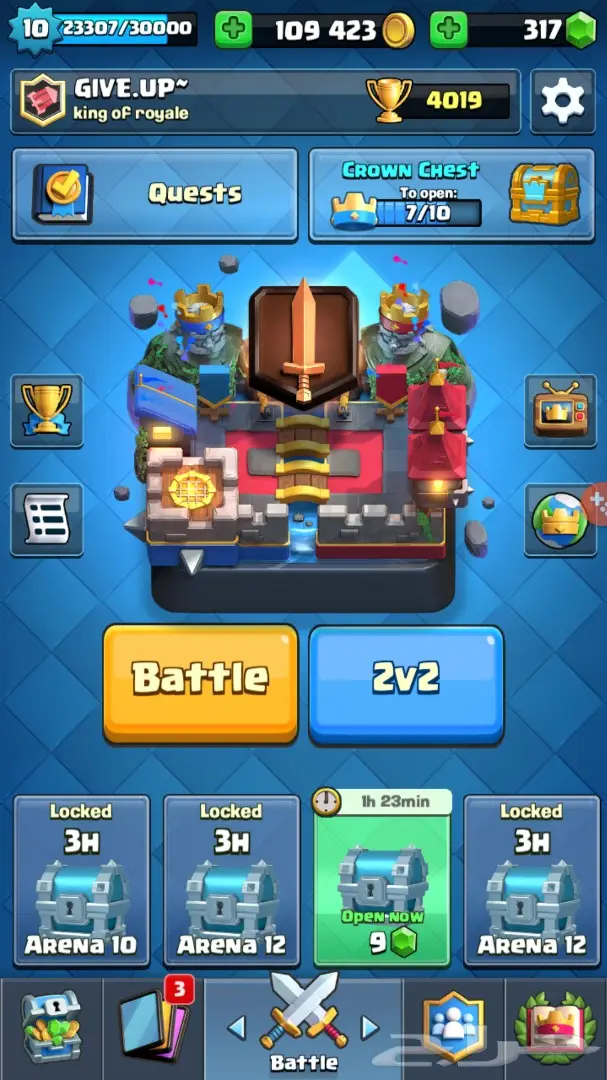Start a 2v2 match
Image resolution: width=607 pixels, height=1080 pixels.
pos(405,683)
